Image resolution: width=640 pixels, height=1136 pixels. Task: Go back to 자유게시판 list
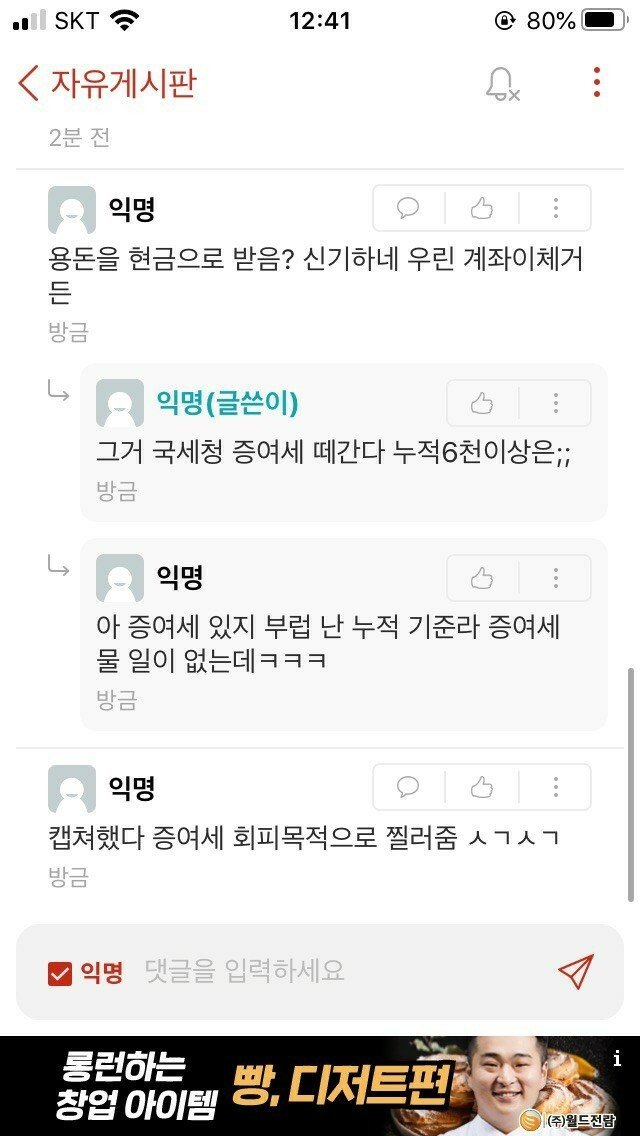tap(30, 83)
